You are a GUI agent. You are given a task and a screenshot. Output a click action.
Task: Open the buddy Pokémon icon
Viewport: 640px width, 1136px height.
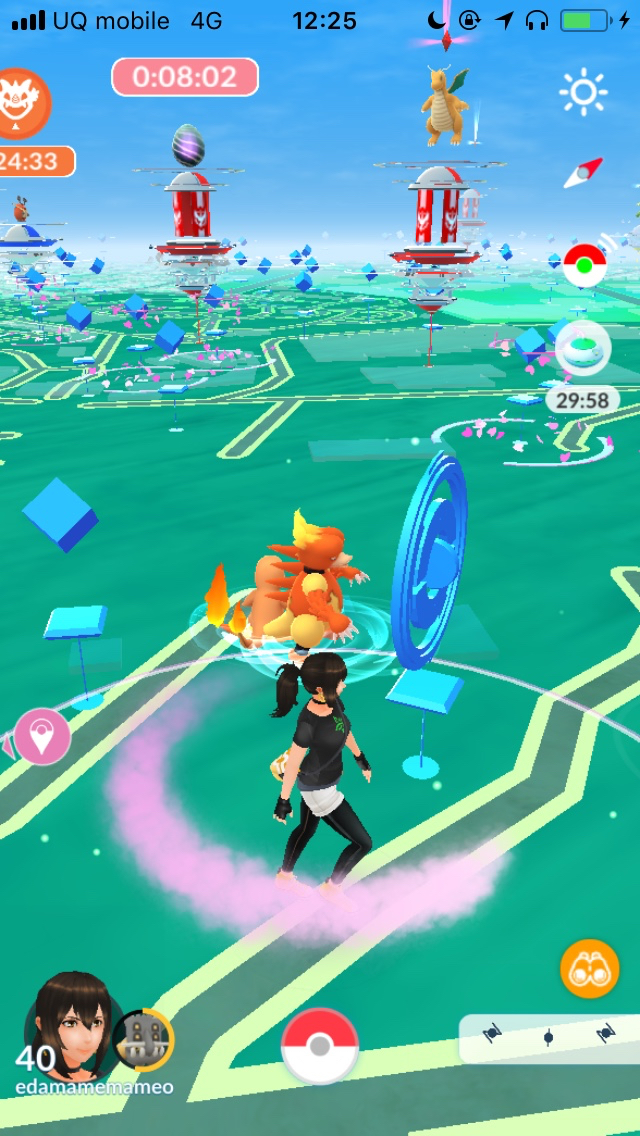click(x=143, y=1041)
